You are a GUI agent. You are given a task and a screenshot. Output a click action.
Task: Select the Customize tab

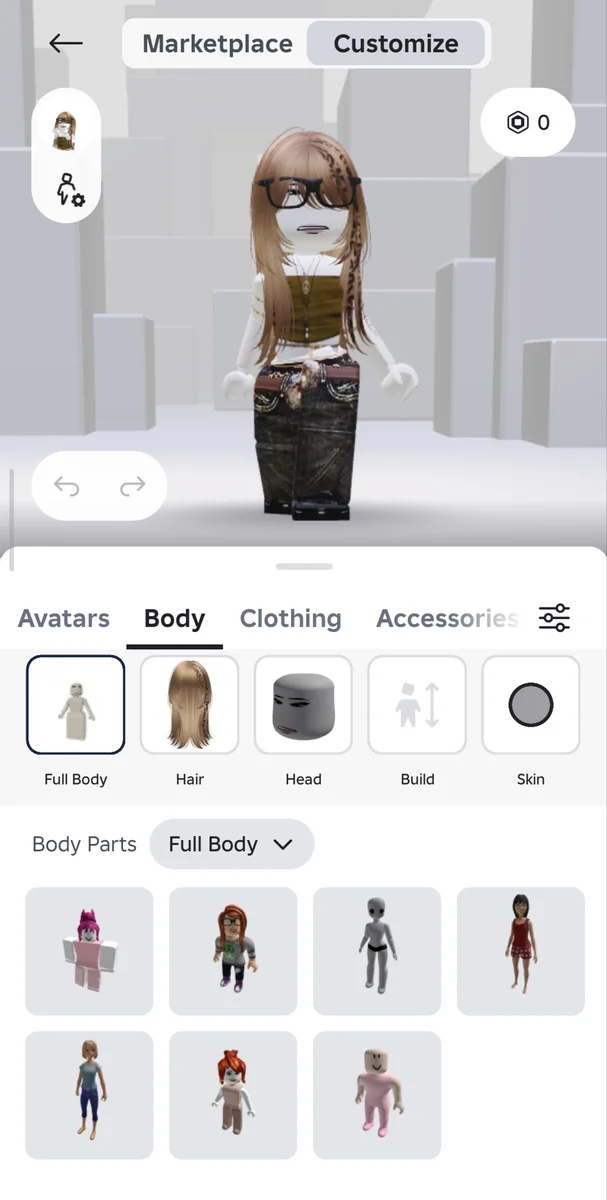point(396,44)
